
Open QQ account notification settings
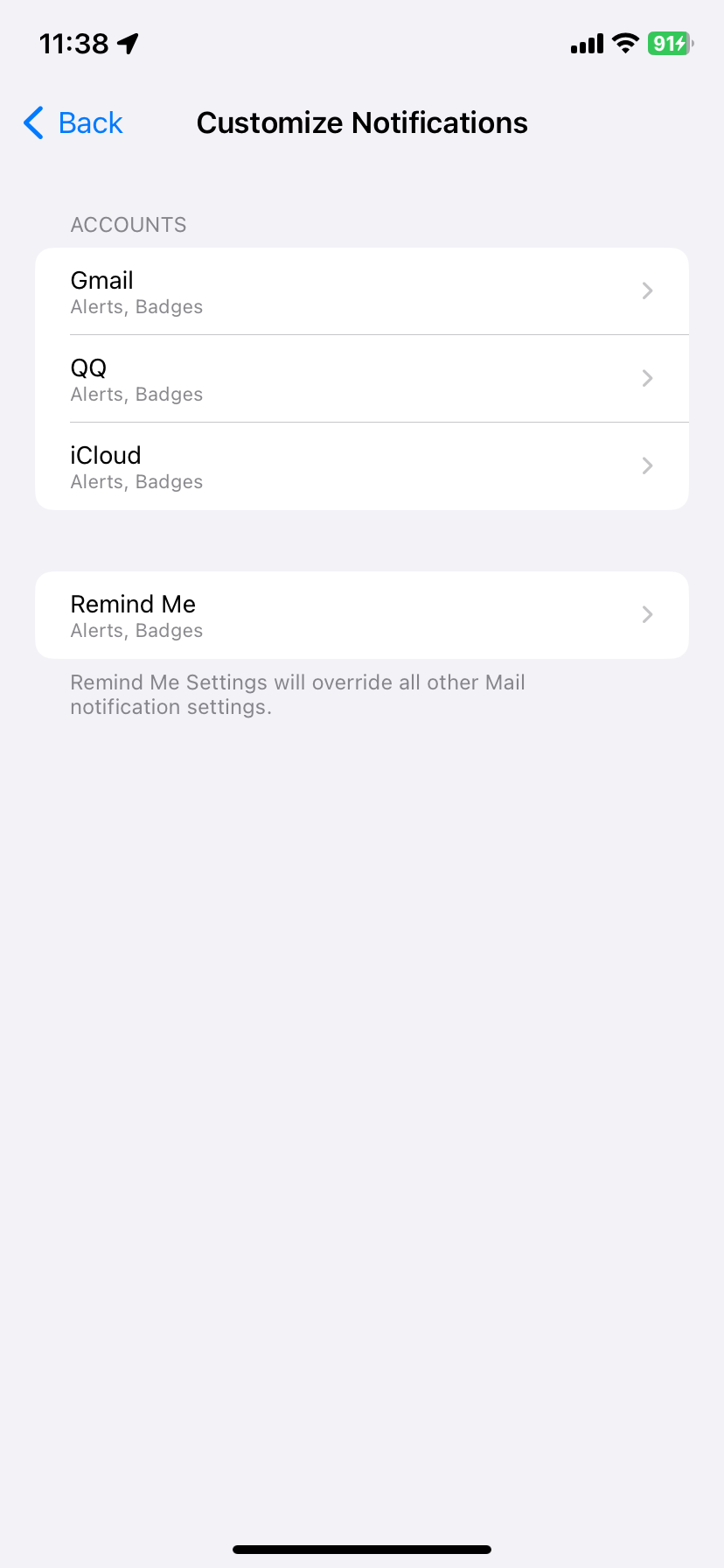(x=362, y=379)
